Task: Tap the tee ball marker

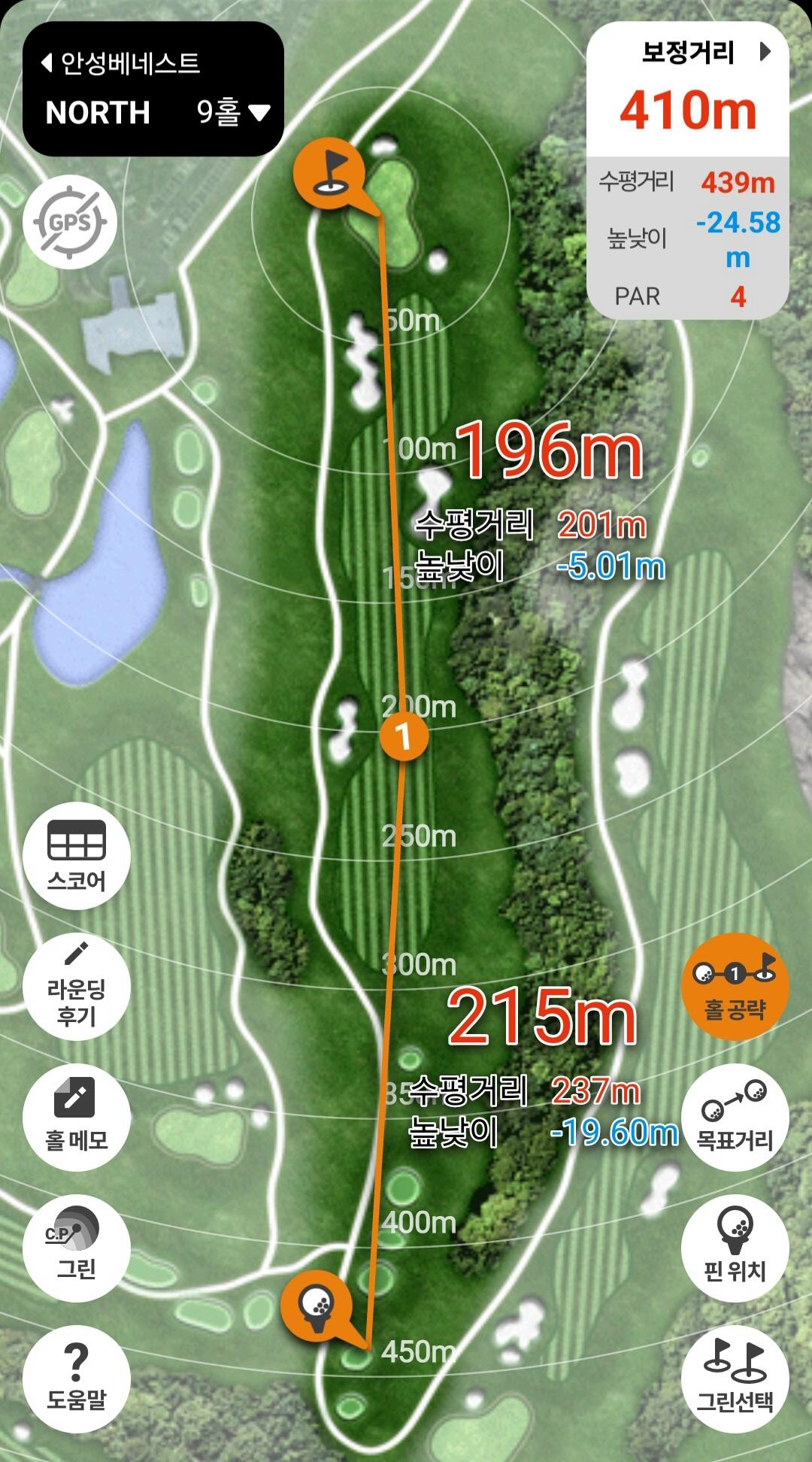Action: [317, 1306]
